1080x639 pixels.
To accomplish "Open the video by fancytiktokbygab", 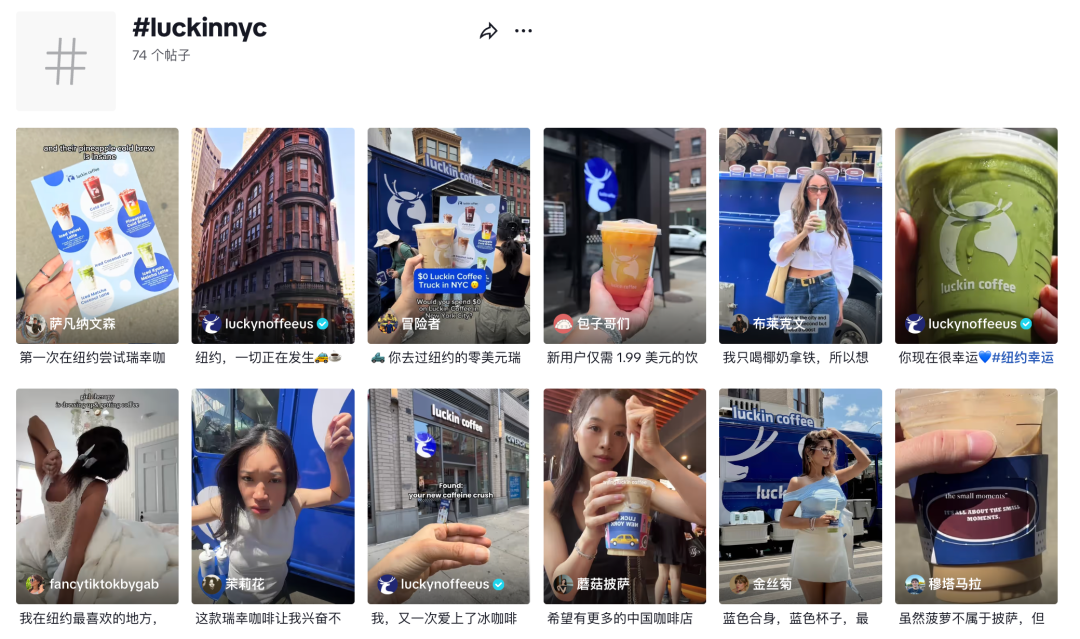I will click(97, 495).
